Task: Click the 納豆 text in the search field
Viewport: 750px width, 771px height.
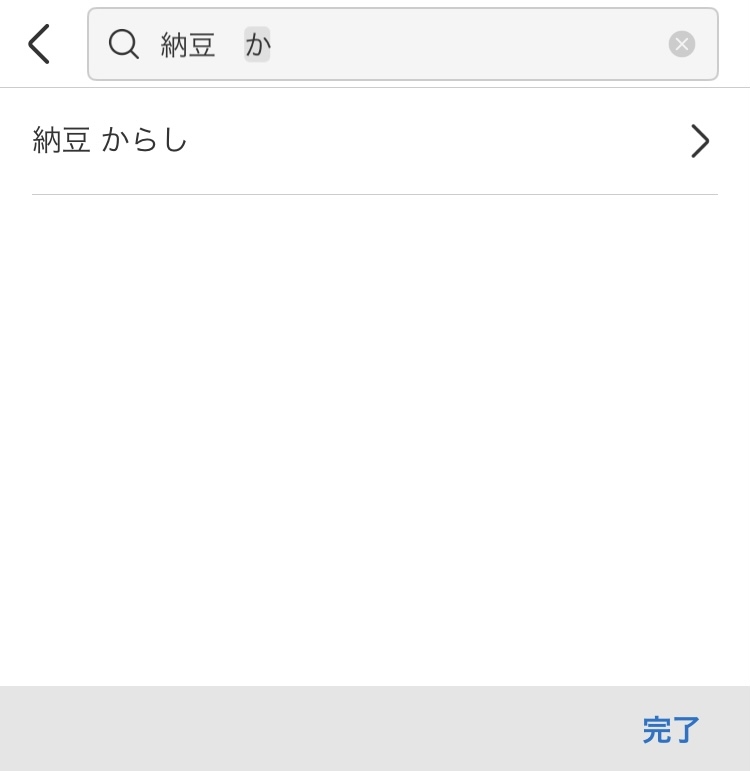Action: pyautogui.click(x=187, y=44)
